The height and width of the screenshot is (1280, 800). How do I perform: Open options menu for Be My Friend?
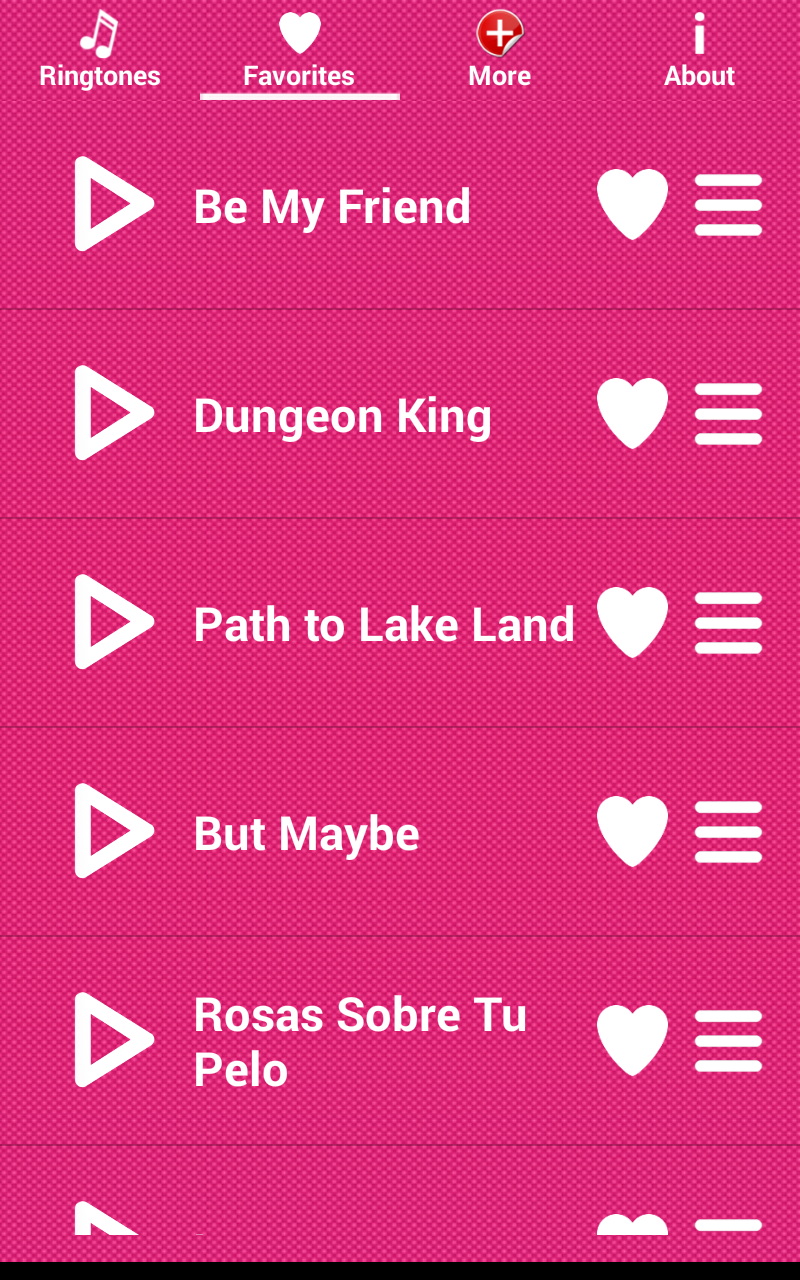[x=728, y=204]
